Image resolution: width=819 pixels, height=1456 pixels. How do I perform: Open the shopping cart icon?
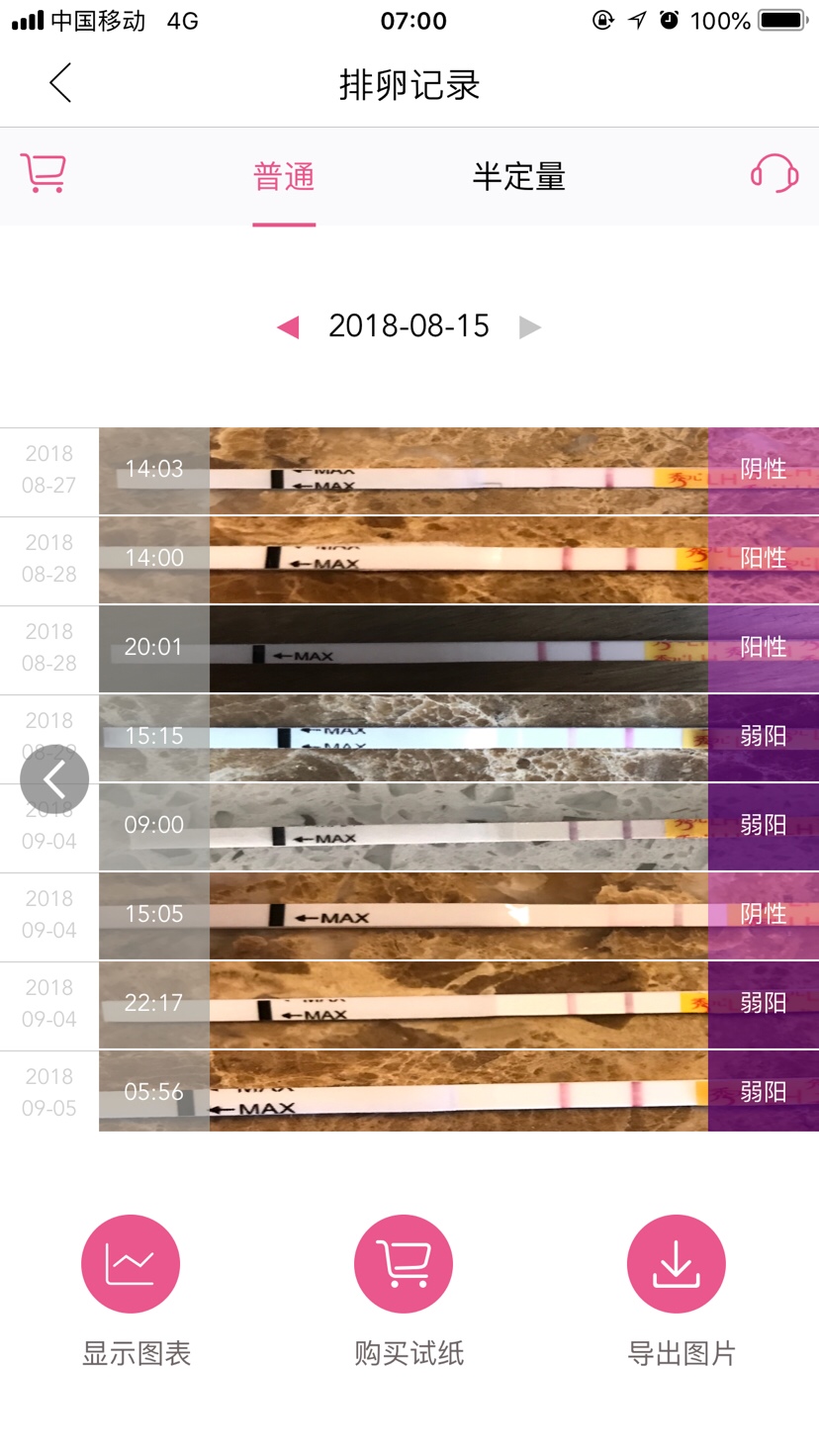click(44, 173)
